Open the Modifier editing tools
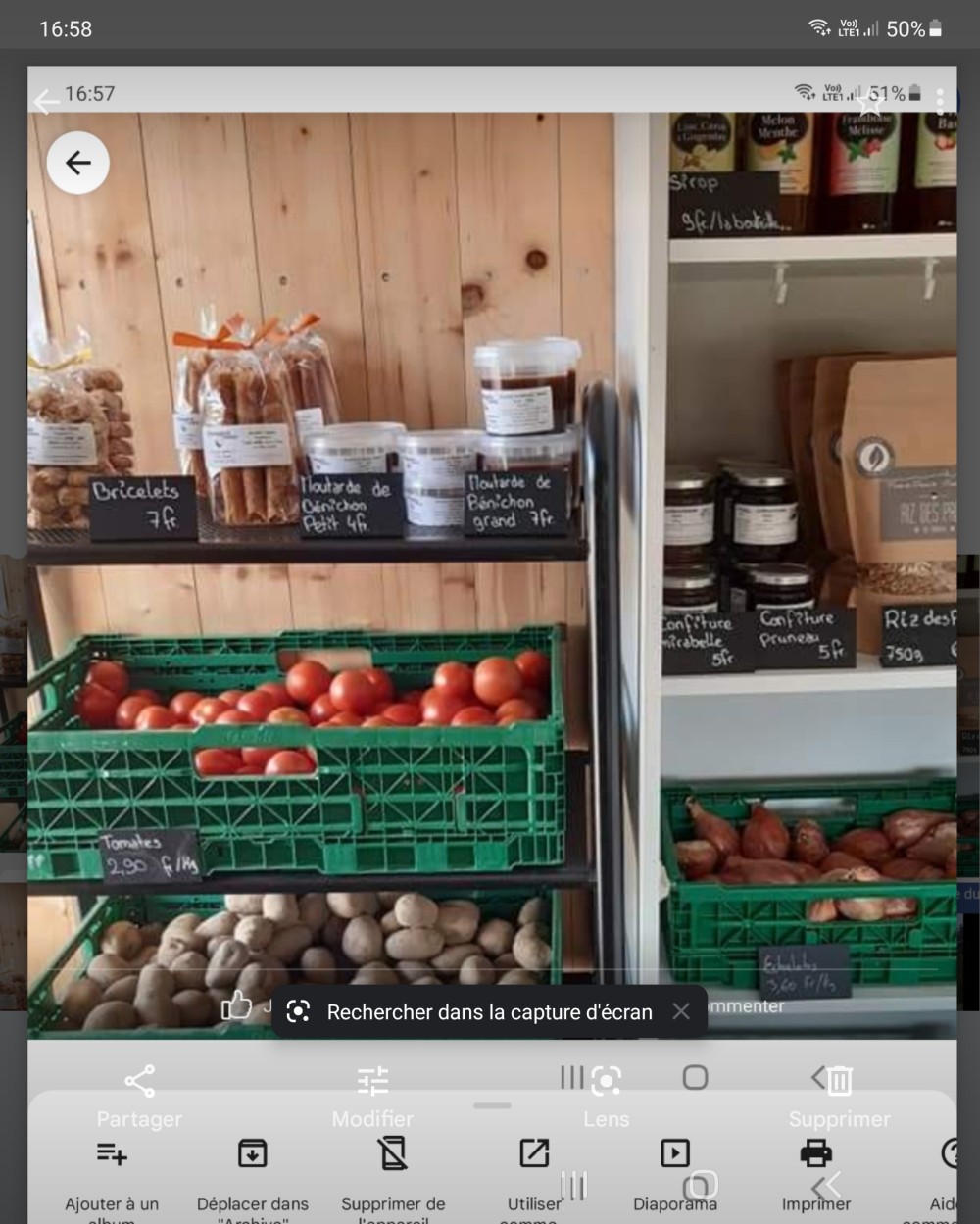The height and width of the screenshot is (1224, 980). click(x=372, y=1097)
